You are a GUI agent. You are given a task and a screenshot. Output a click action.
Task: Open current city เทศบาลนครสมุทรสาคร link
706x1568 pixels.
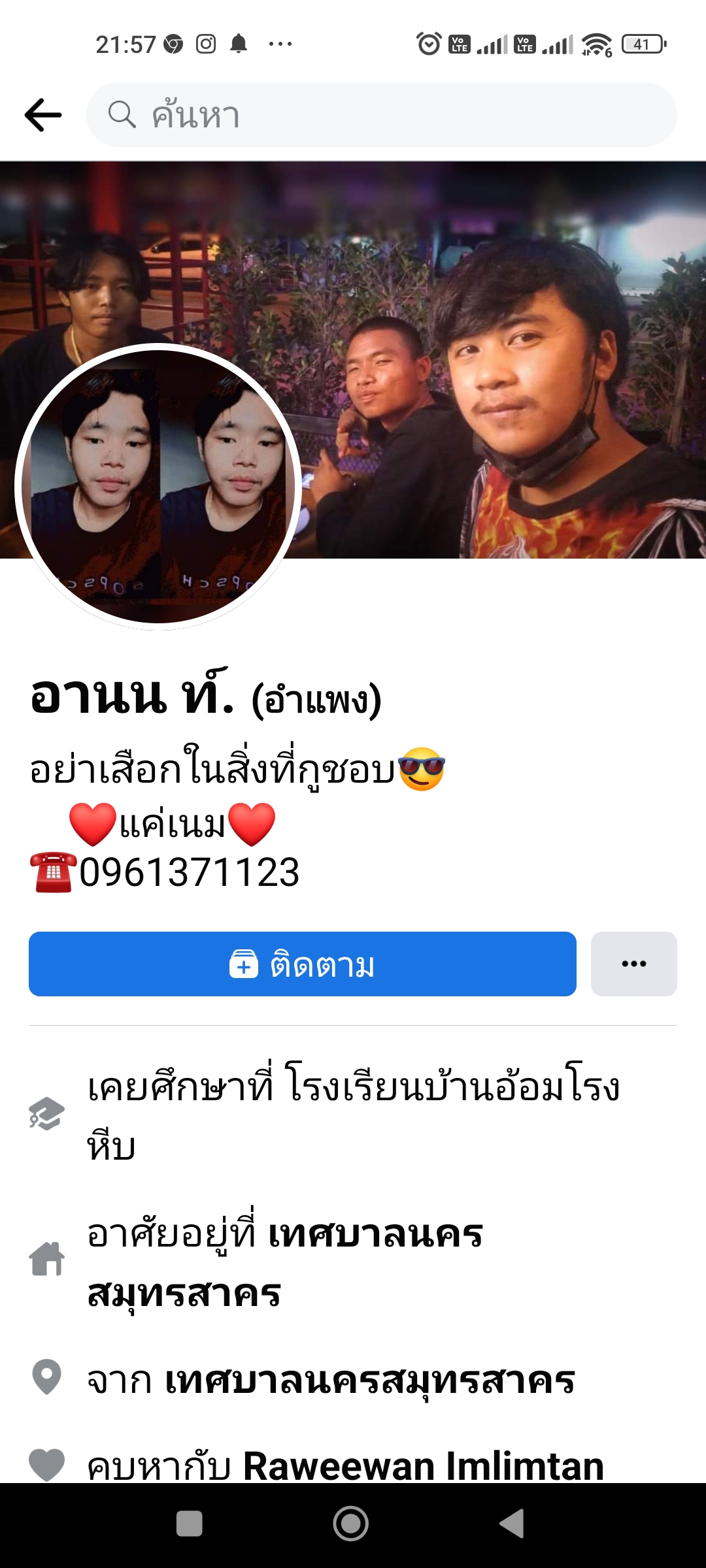tap(284, 1264)
